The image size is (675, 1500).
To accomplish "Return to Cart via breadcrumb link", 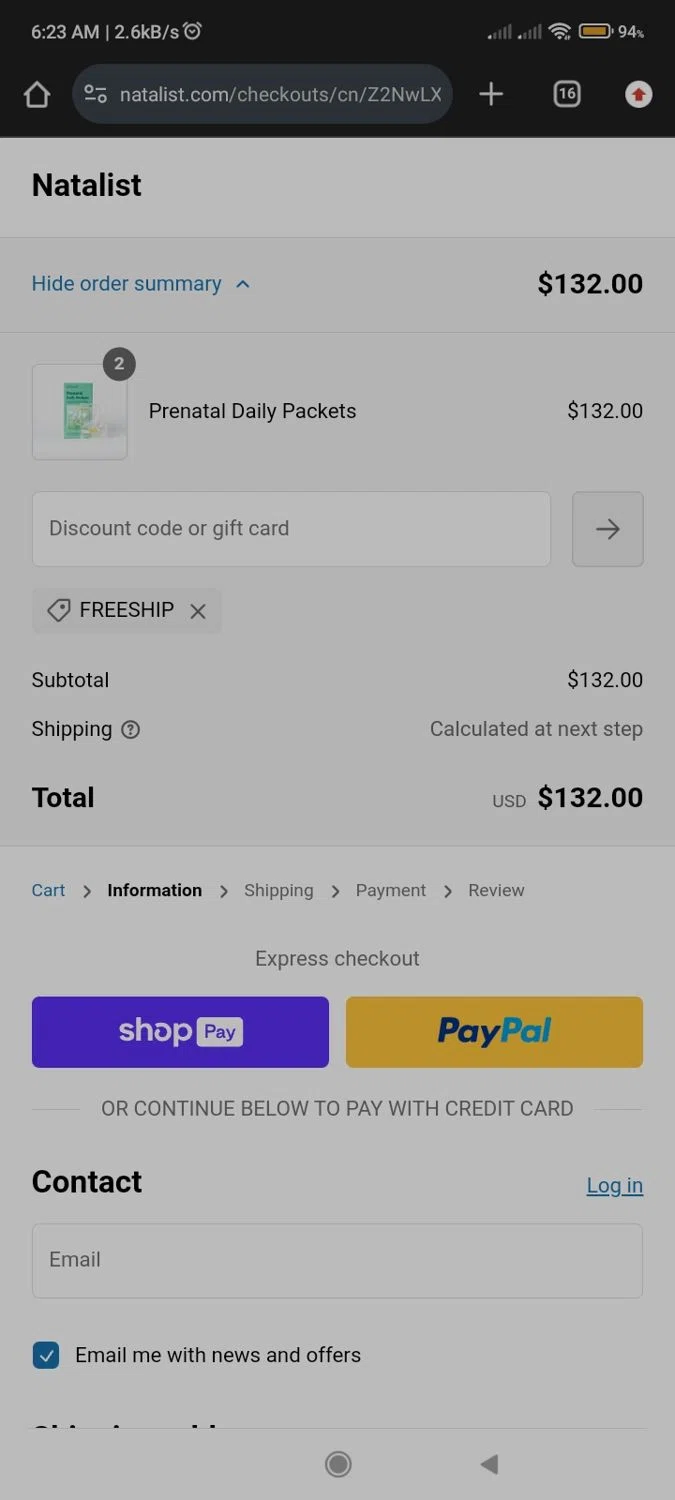I will tap(48, 891).
